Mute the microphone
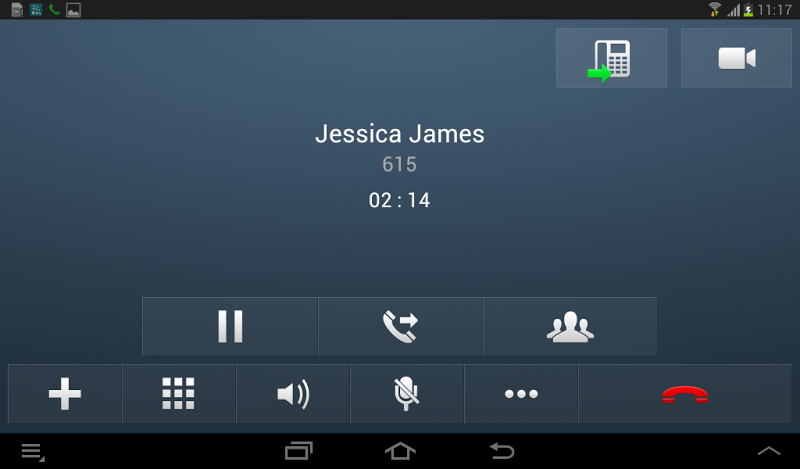 point(406,394)
